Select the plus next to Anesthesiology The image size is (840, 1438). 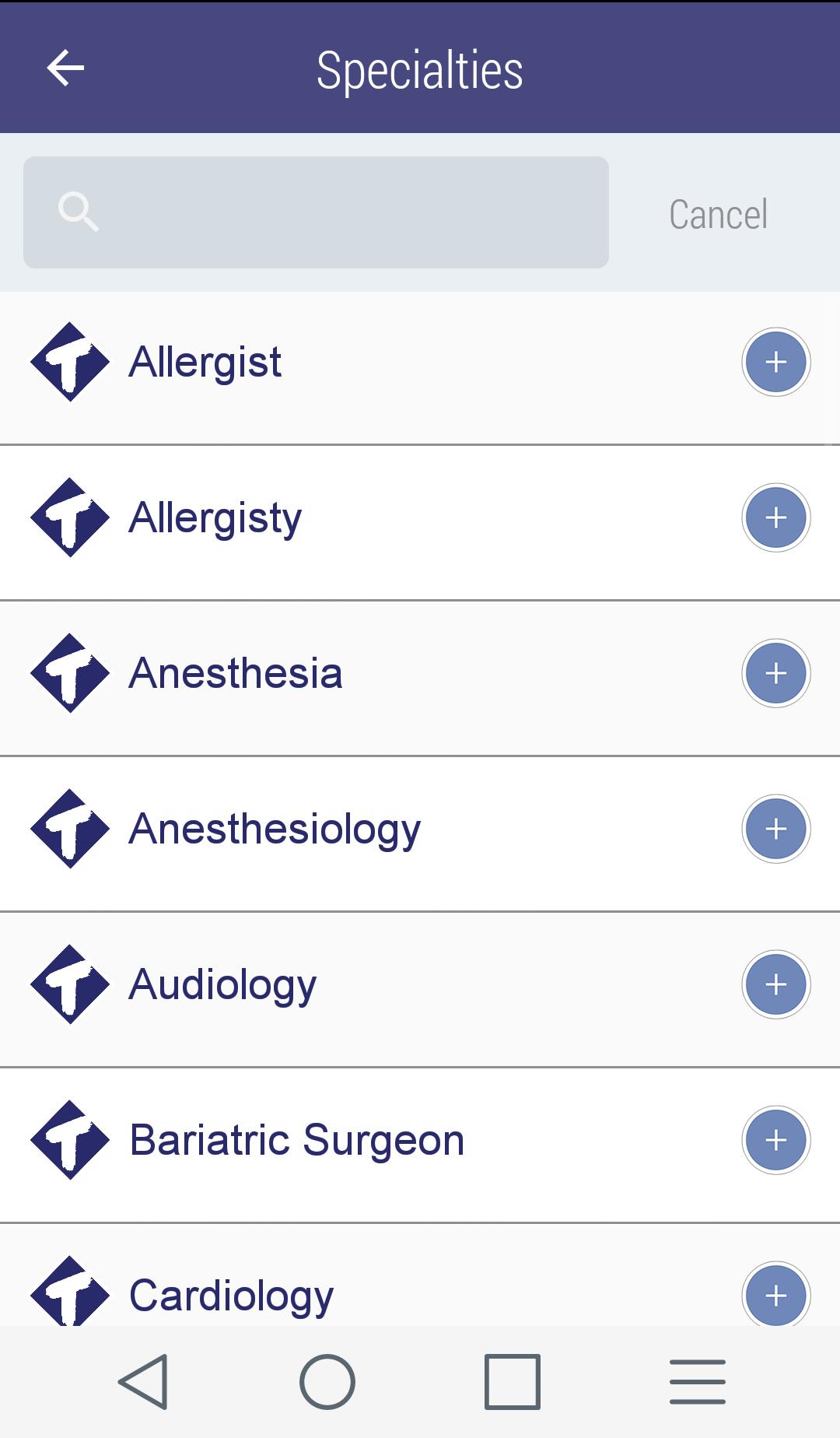point(776,829)
